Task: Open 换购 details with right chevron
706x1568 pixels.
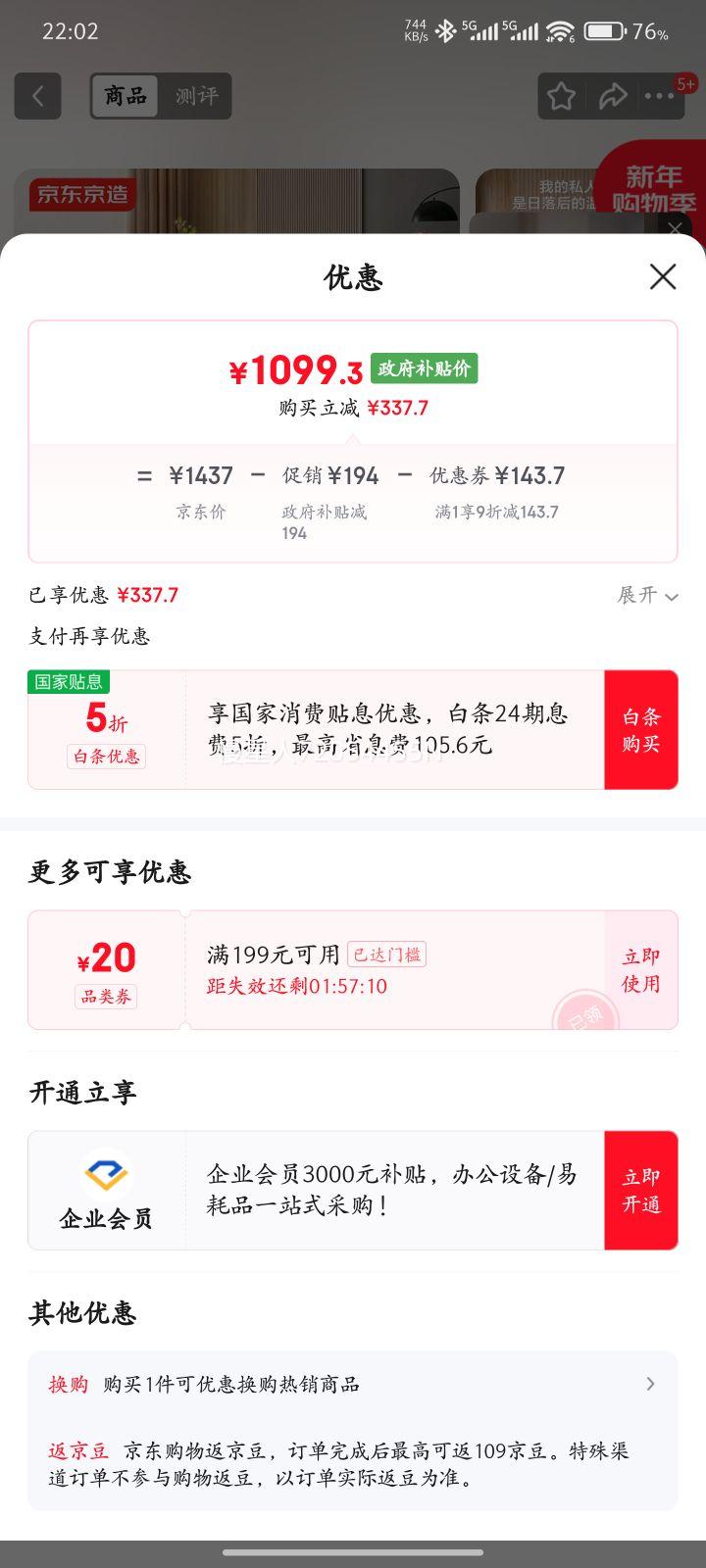Action: click(x=651, y=1384)
